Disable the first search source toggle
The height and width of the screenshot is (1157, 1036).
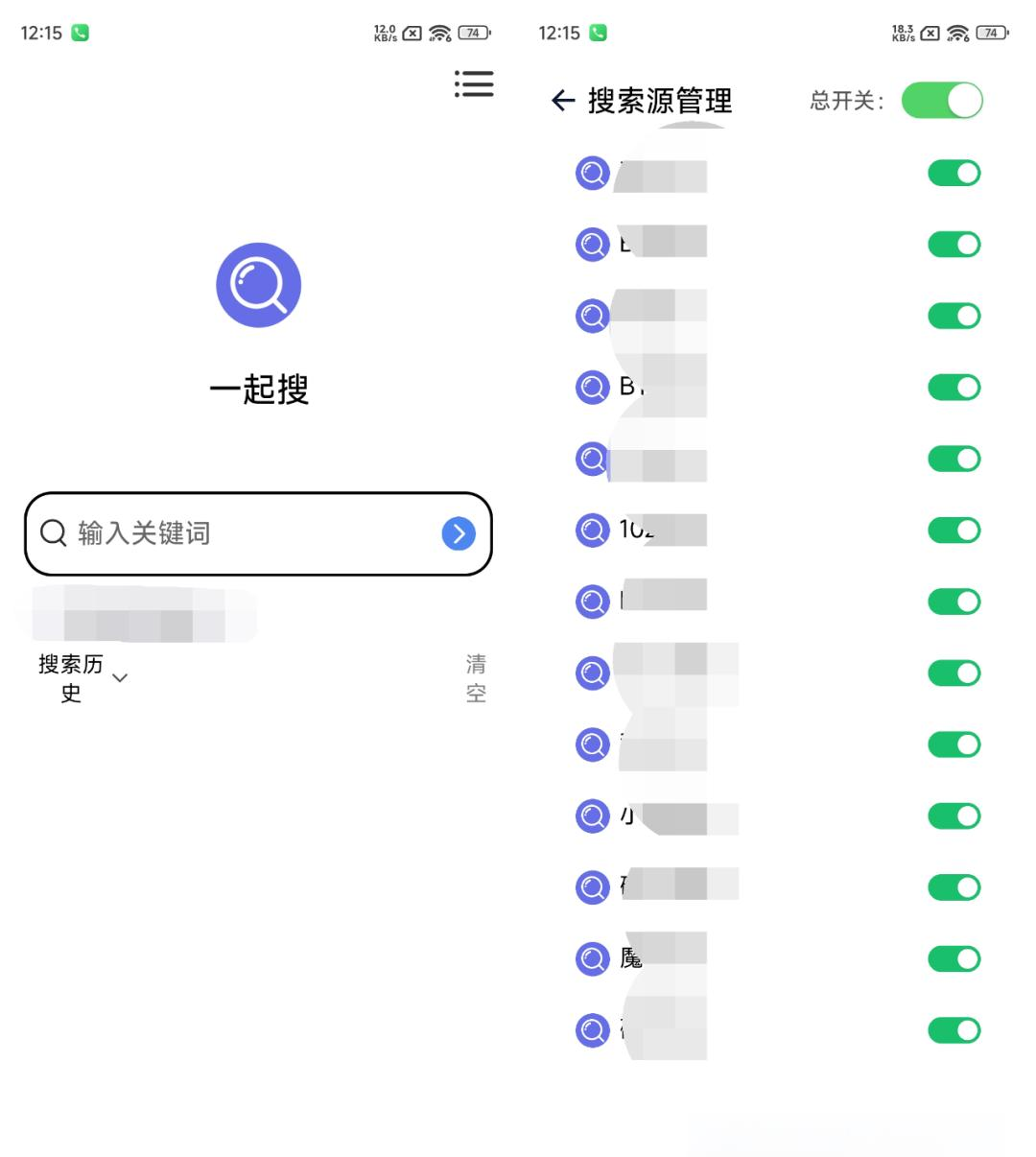954,173
